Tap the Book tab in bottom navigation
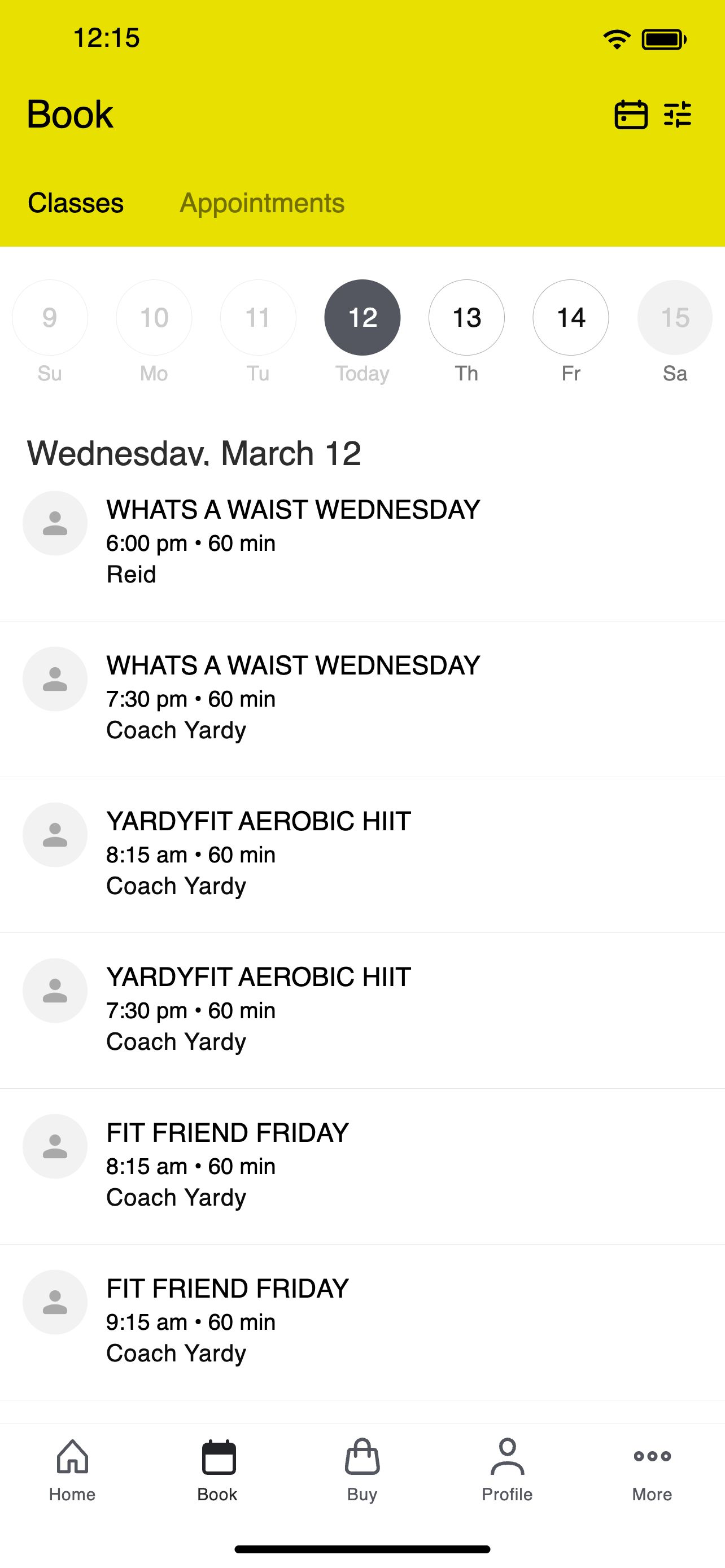This screenshot has width=725, height=1568. tap(217, 1469)
